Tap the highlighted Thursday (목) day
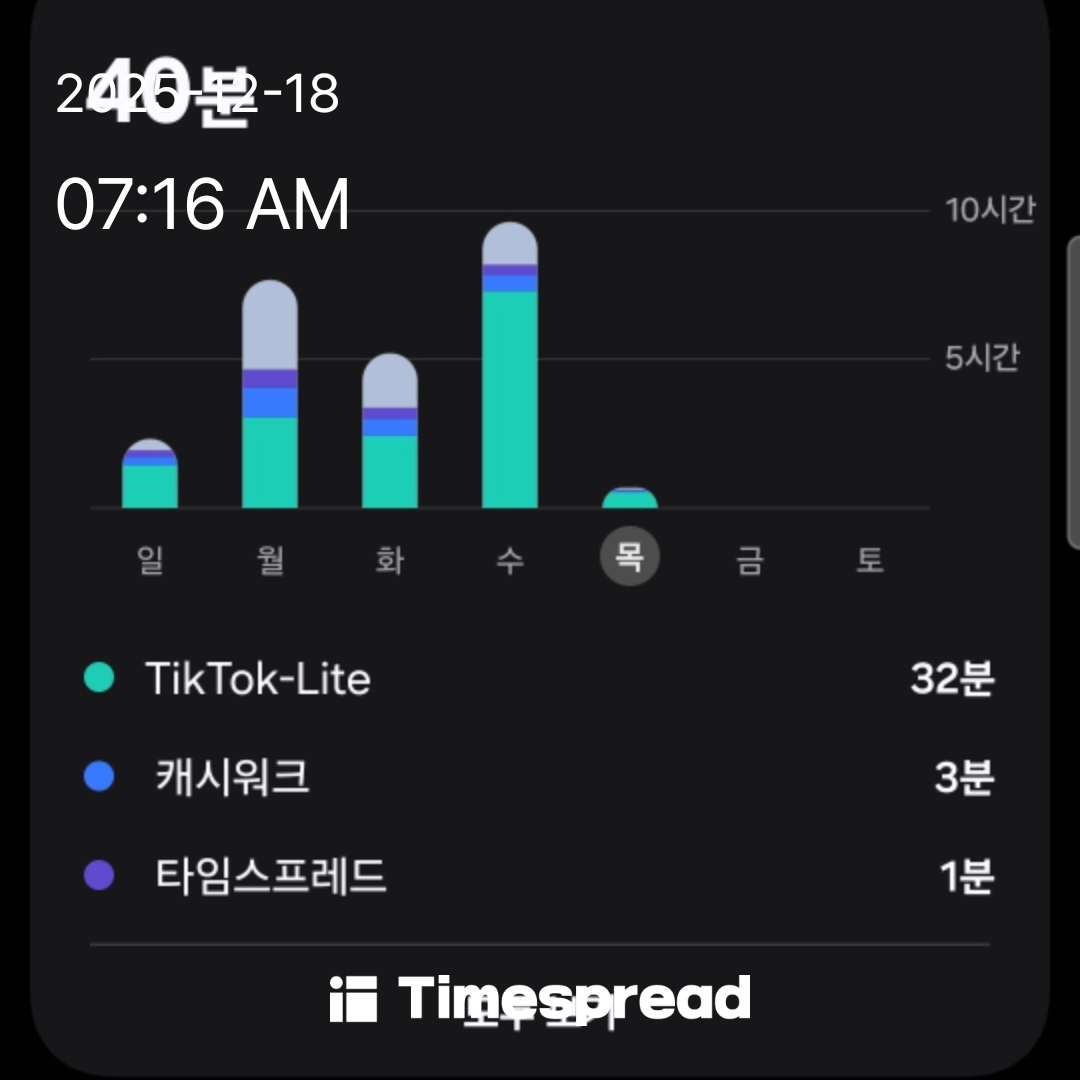The width and height of the screenshot is (1080, 1080). (x=630, y=558)
